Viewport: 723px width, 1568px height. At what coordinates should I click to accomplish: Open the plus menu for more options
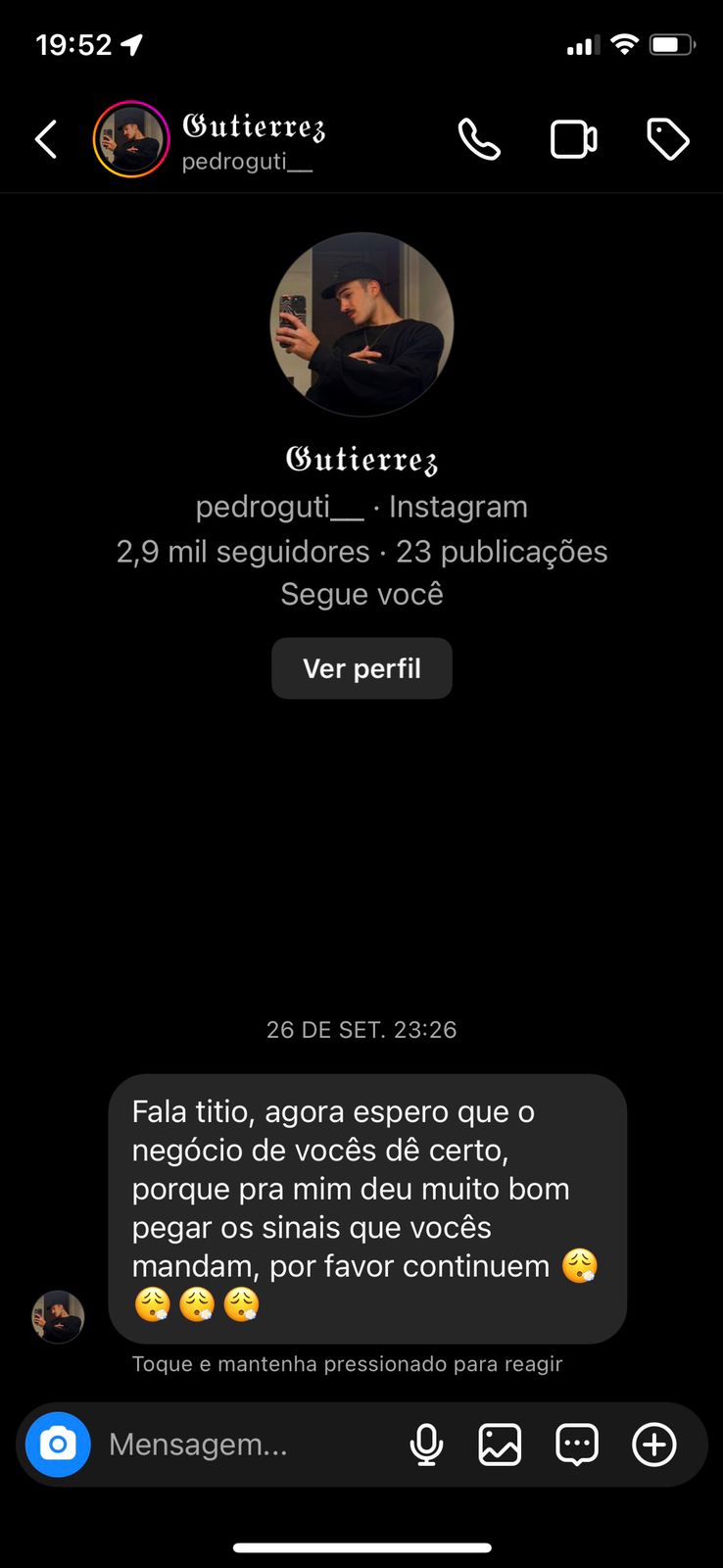point(654,1445)
